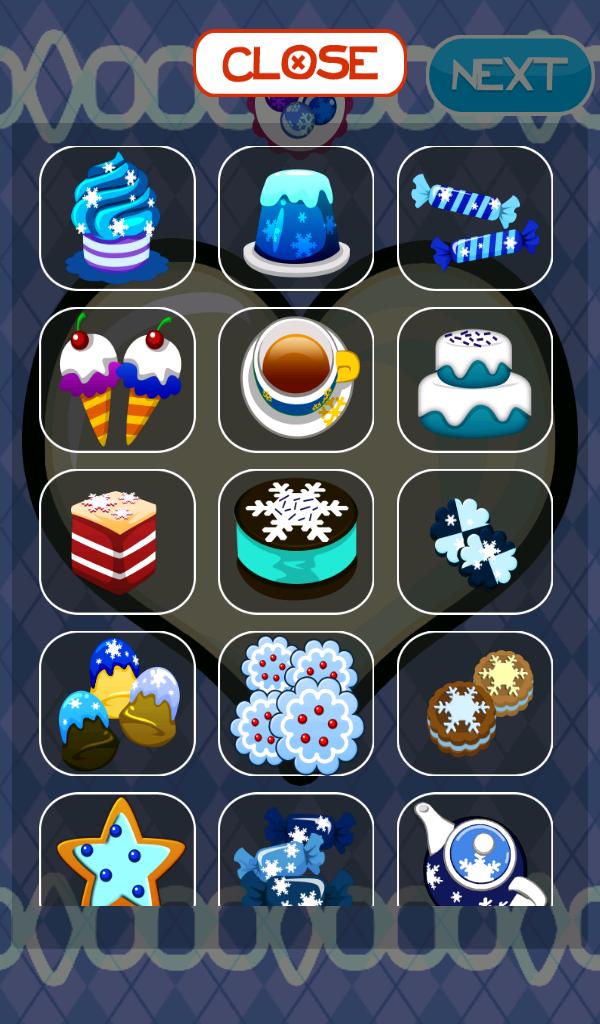Choose the dark blue snowflake wrapped candies
Screen dimensions: 600x1024
[x=296, y=852]
